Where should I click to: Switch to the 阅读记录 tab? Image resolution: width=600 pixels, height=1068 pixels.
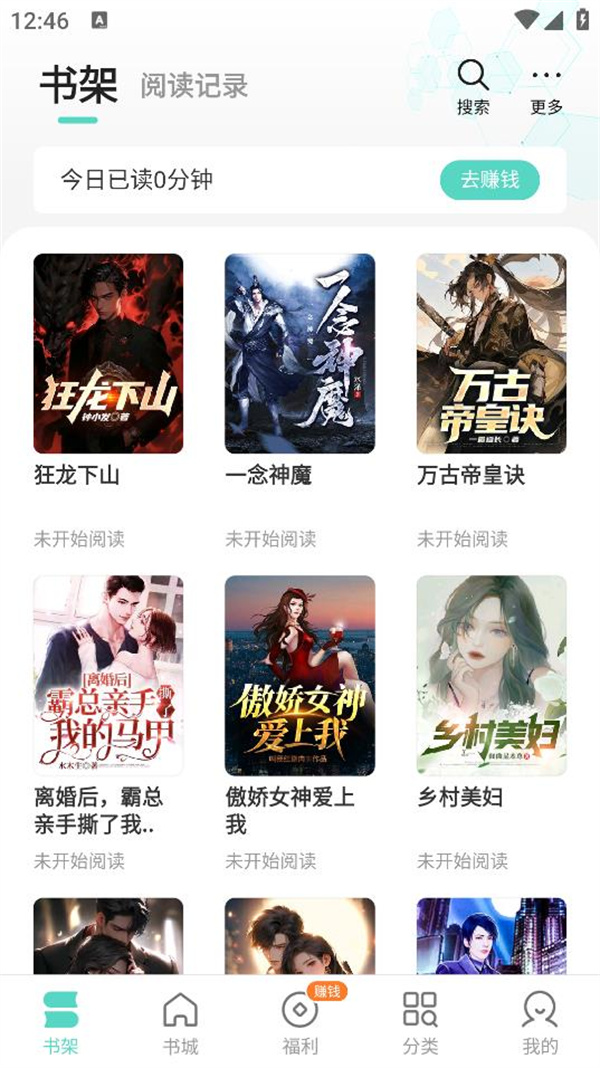pyautogui.click(x=194, y=86)
